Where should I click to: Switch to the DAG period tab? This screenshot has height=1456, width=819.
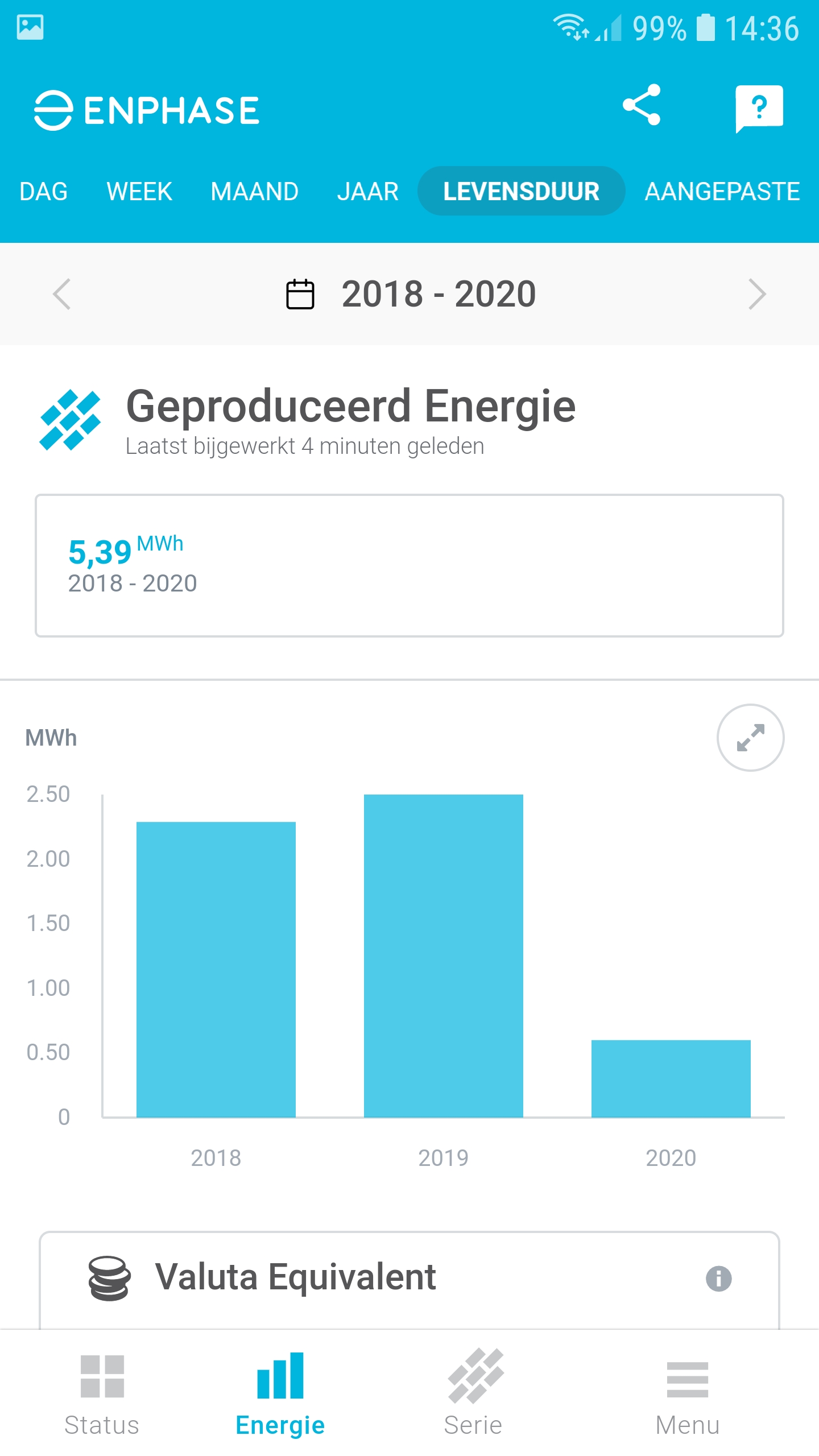[43, 192]
